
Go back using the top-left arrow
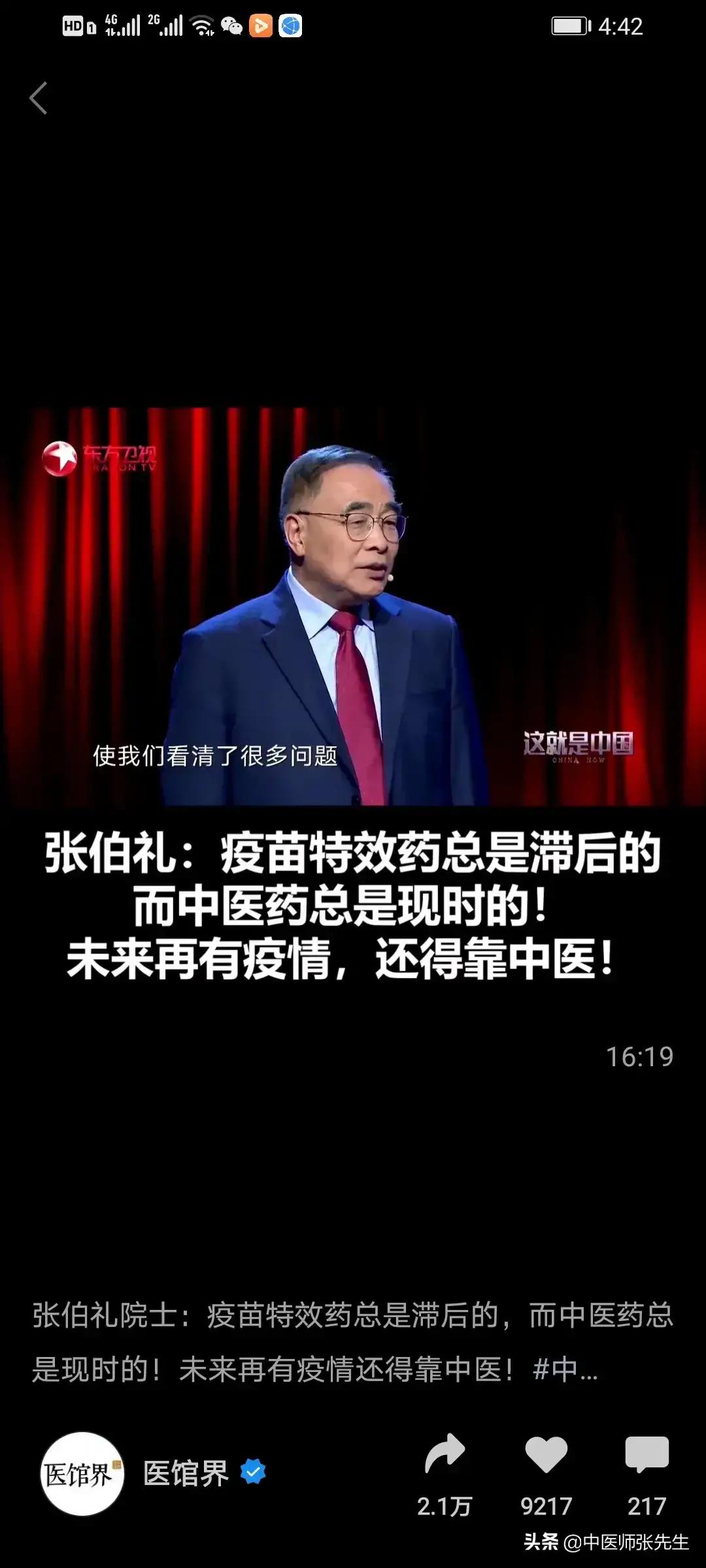[x=39, y=99]
